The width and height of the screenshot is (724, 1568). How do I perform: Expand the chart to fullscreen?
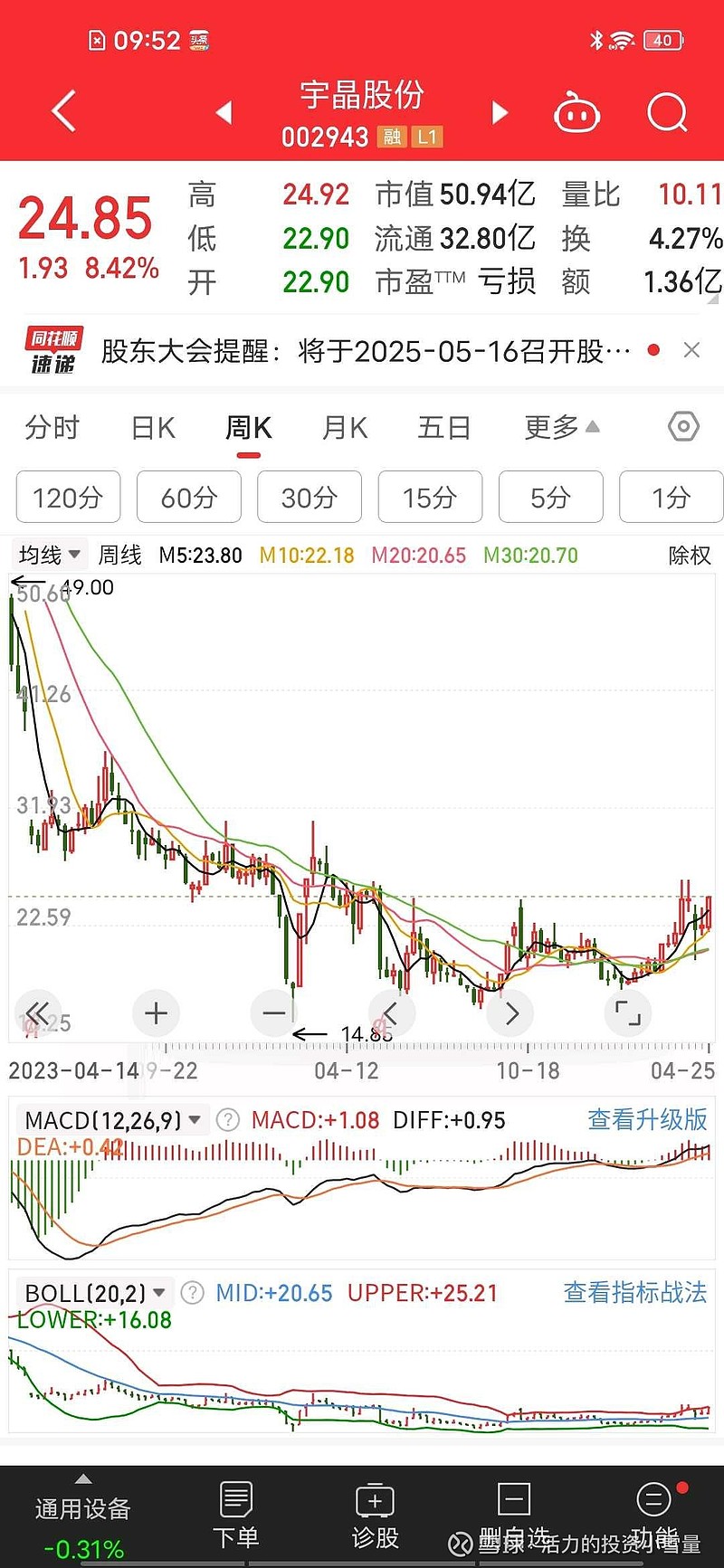pyautogui.click(x=627, y=1013)
